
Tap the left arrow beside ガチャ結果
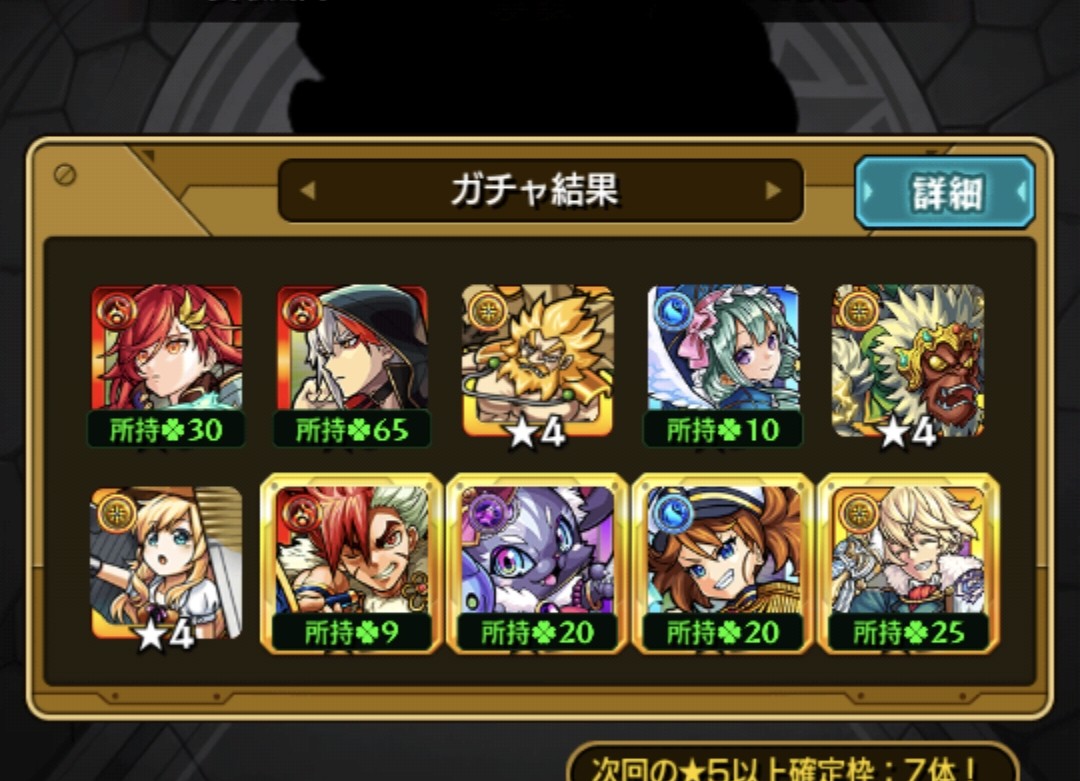click(x=308, y=190)
